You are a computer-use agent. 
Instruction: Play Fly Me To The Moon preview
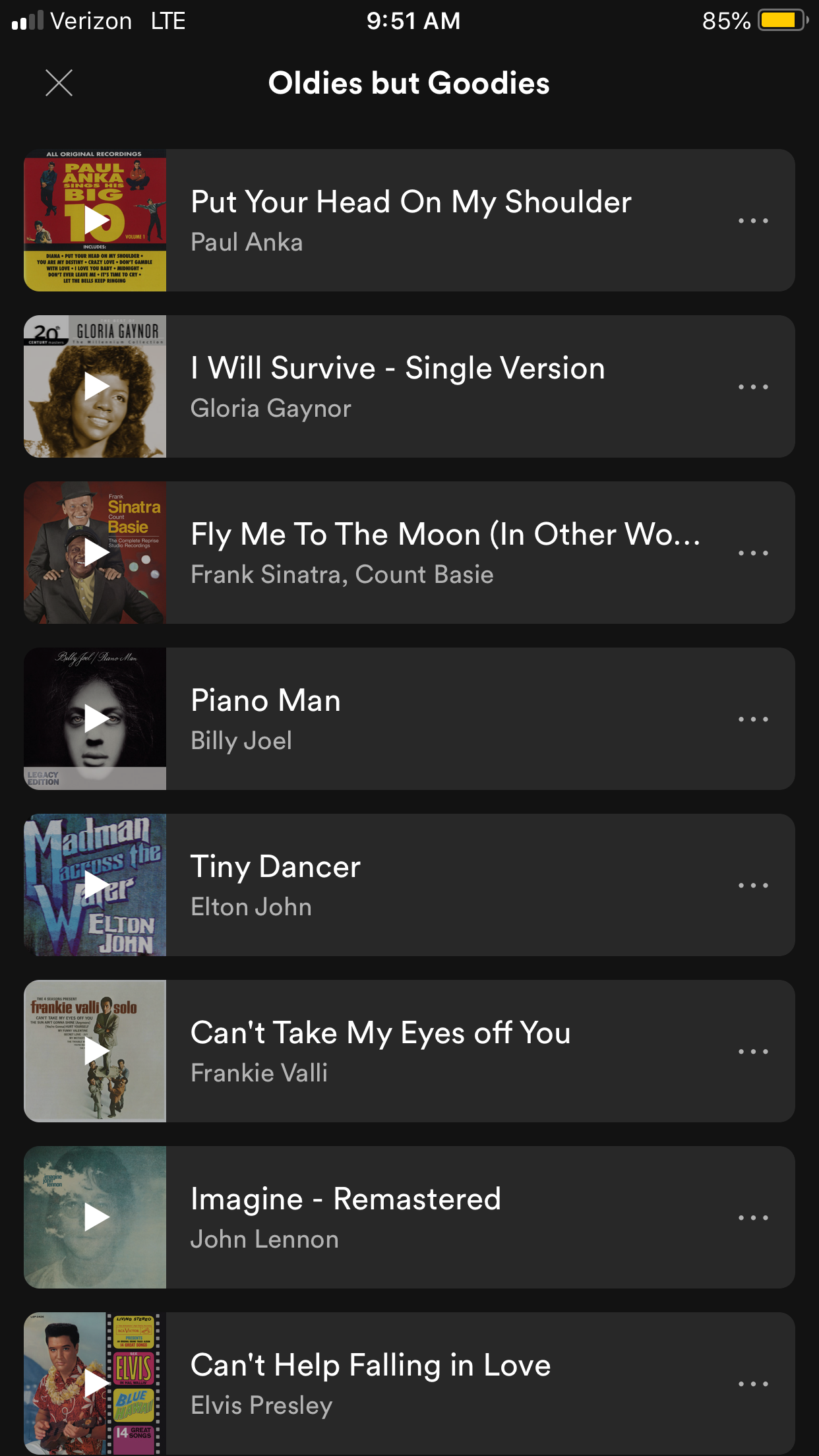coord(95,553)
